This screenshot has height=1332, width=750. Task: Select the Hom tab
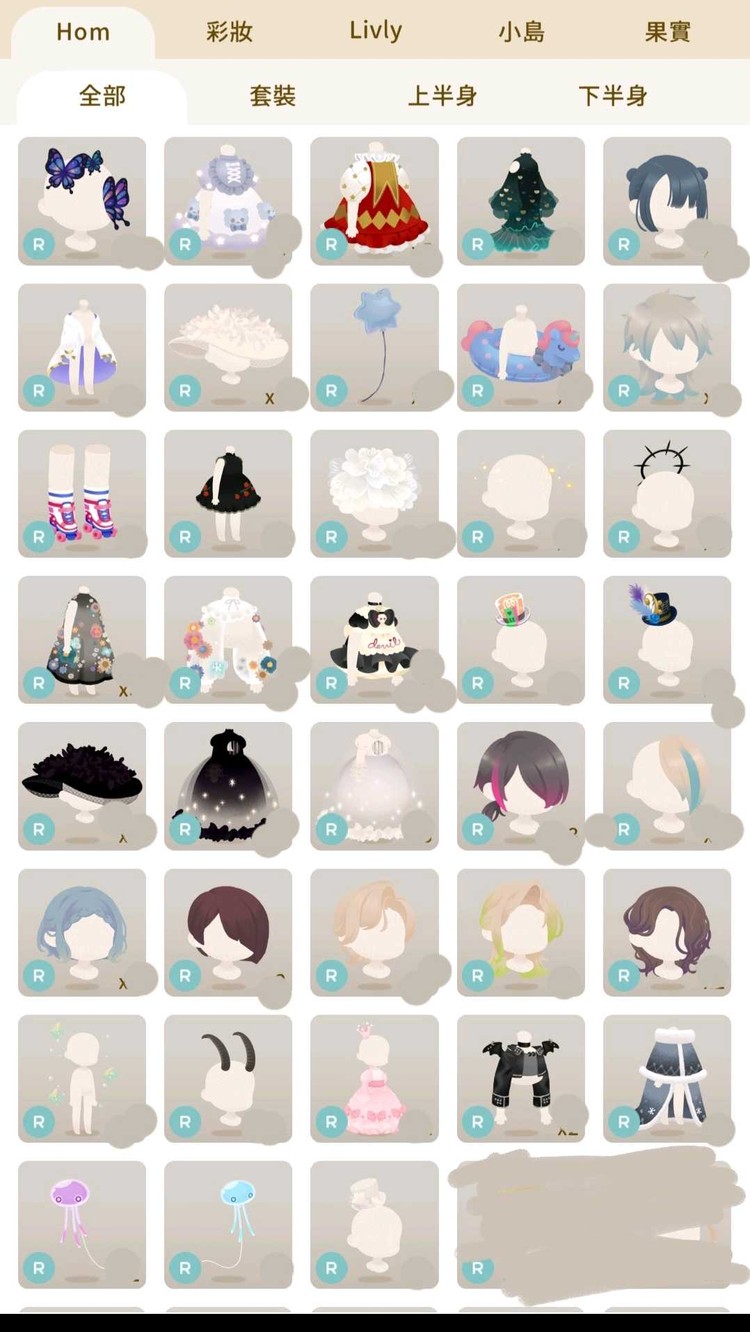[83, 31]
